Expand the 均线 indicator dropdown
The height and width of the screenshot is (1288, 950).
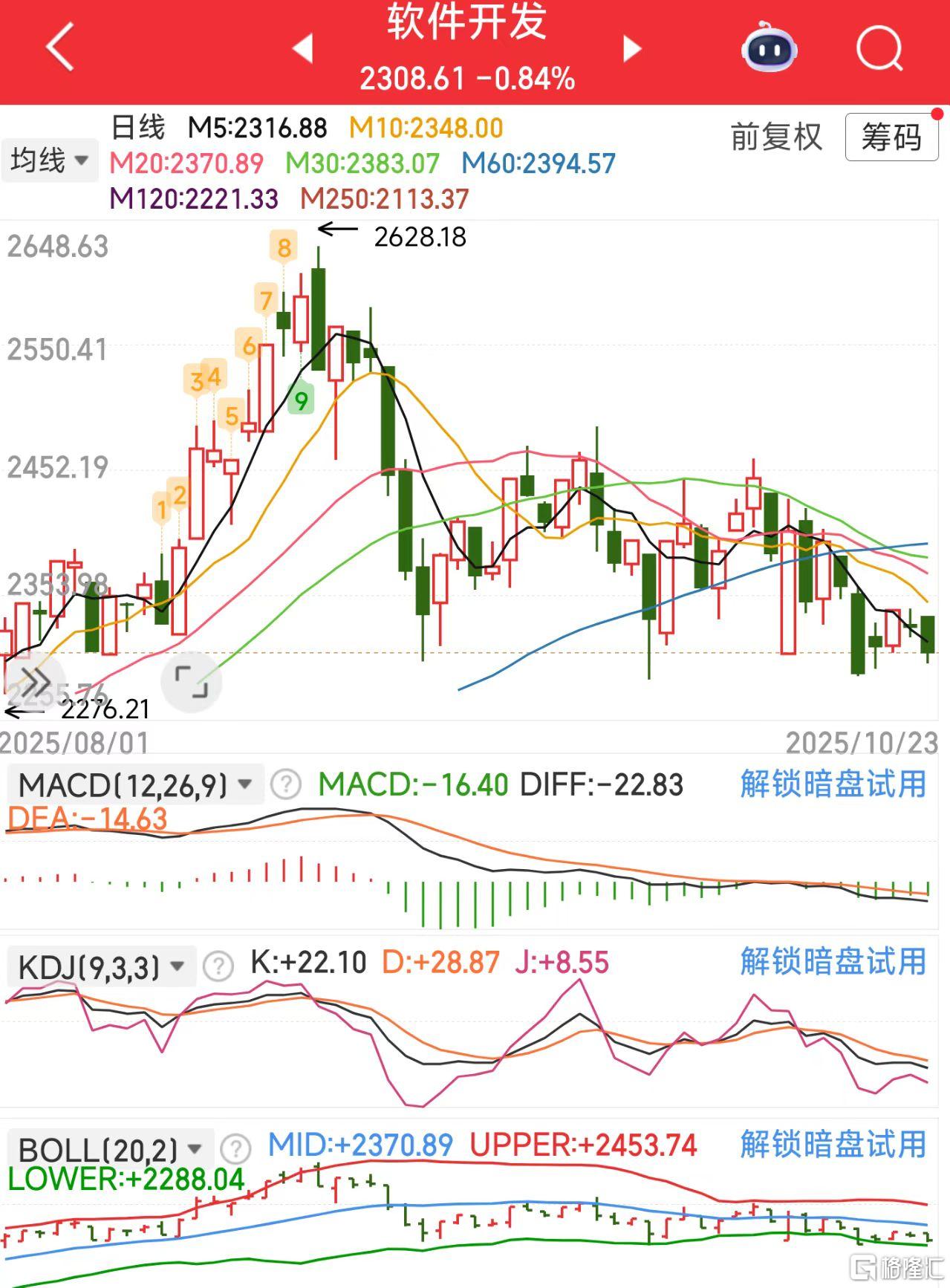pos(49,160)
